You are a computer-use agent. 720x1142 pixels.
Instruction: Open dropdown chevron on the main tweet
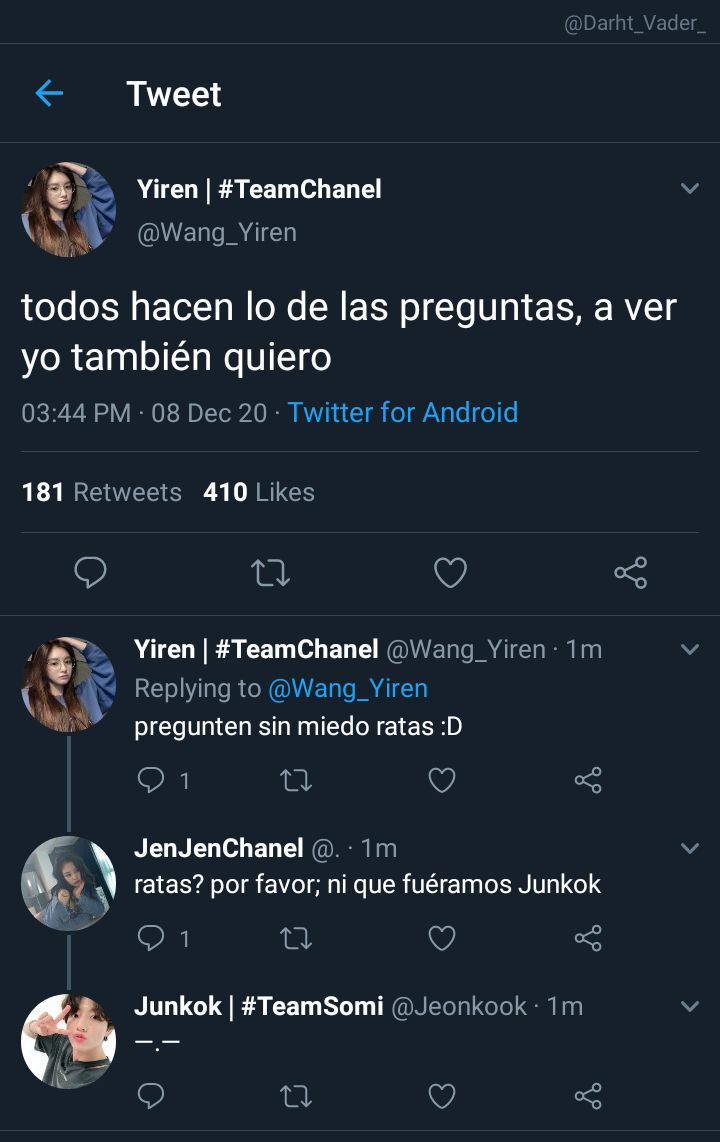[x=689, y=188]
